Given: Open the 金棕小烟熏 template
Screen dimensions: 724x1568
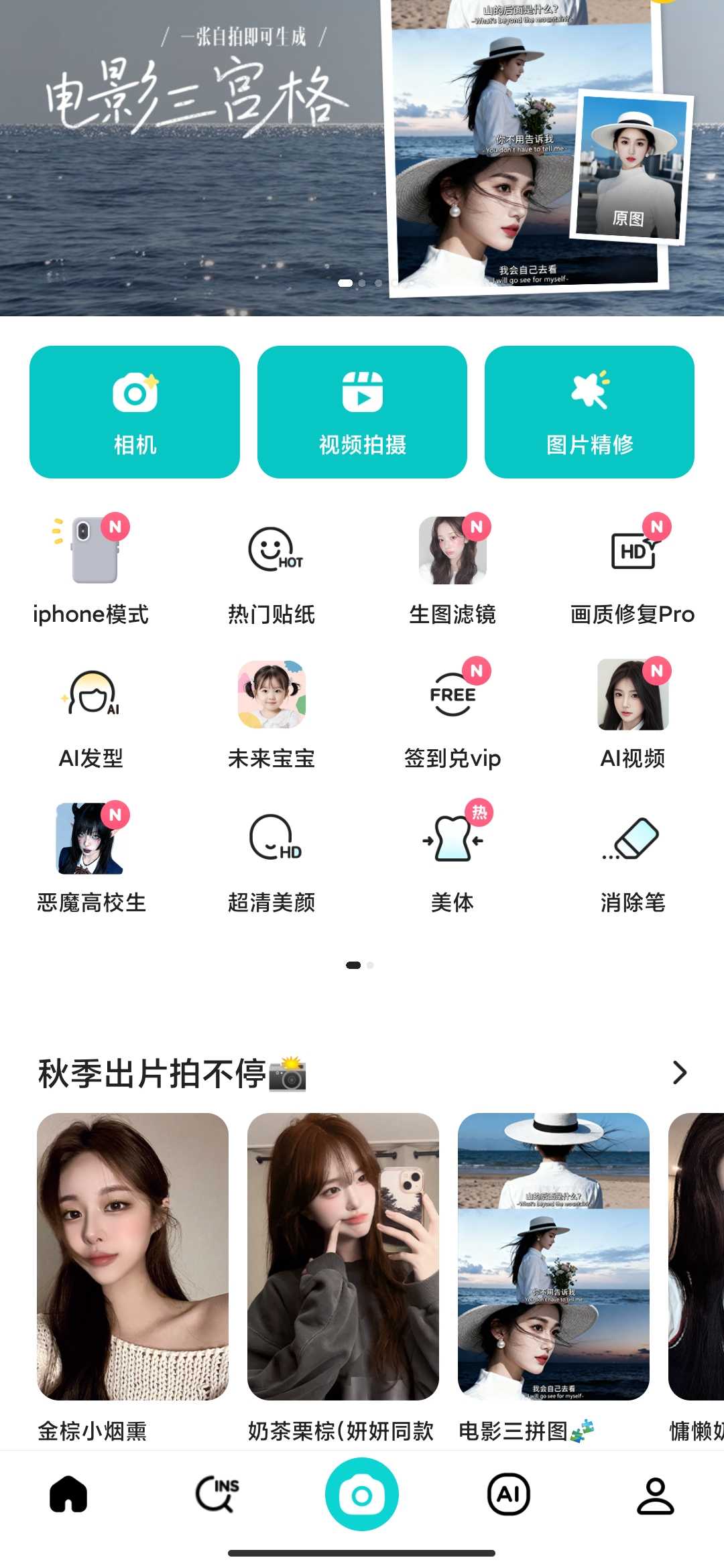Looking at the screenshot, I should [x=133, y=1256].
